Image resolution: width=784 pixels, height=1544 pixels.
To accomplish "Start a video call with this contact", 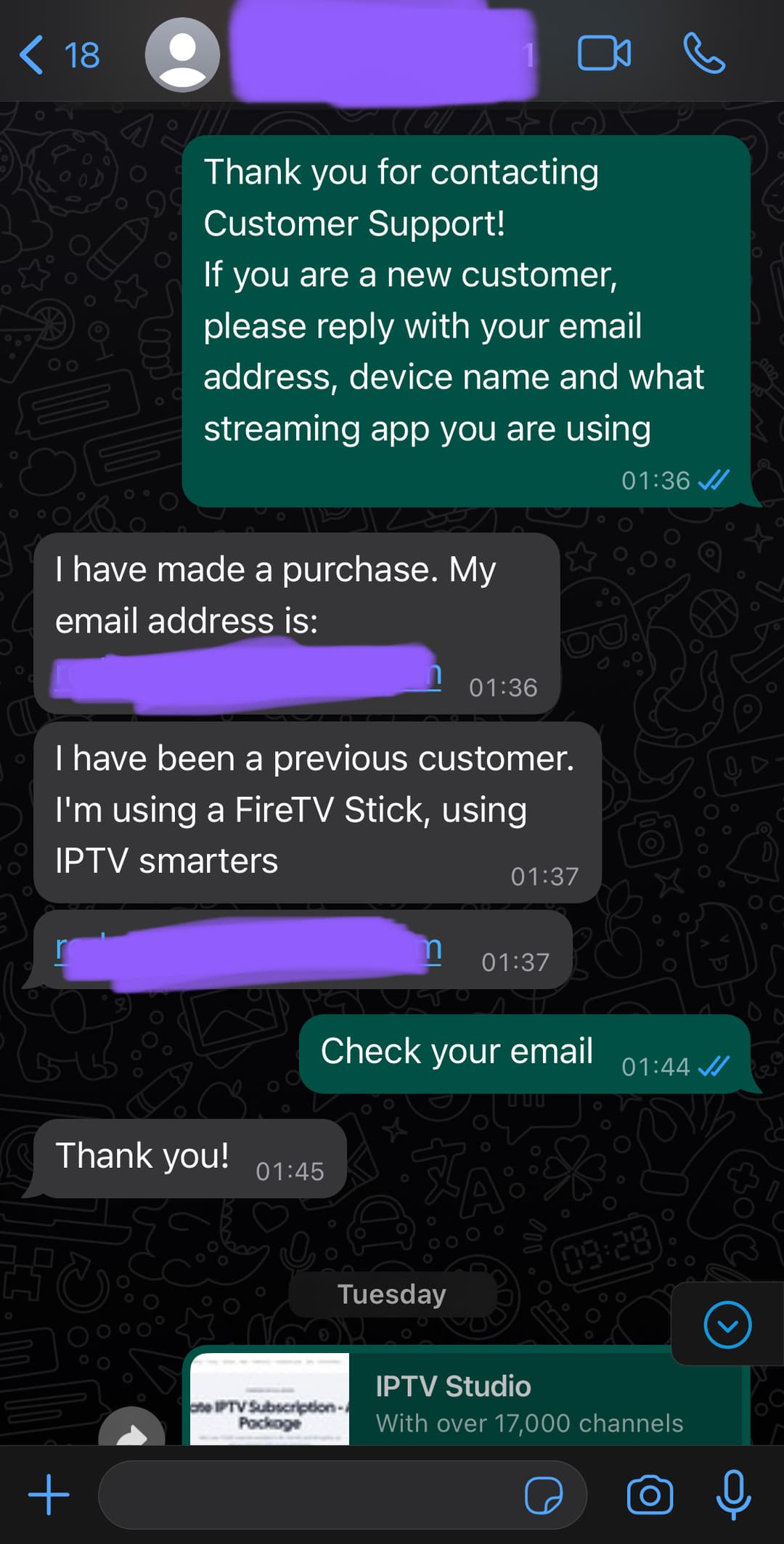I will coord(603,54).
